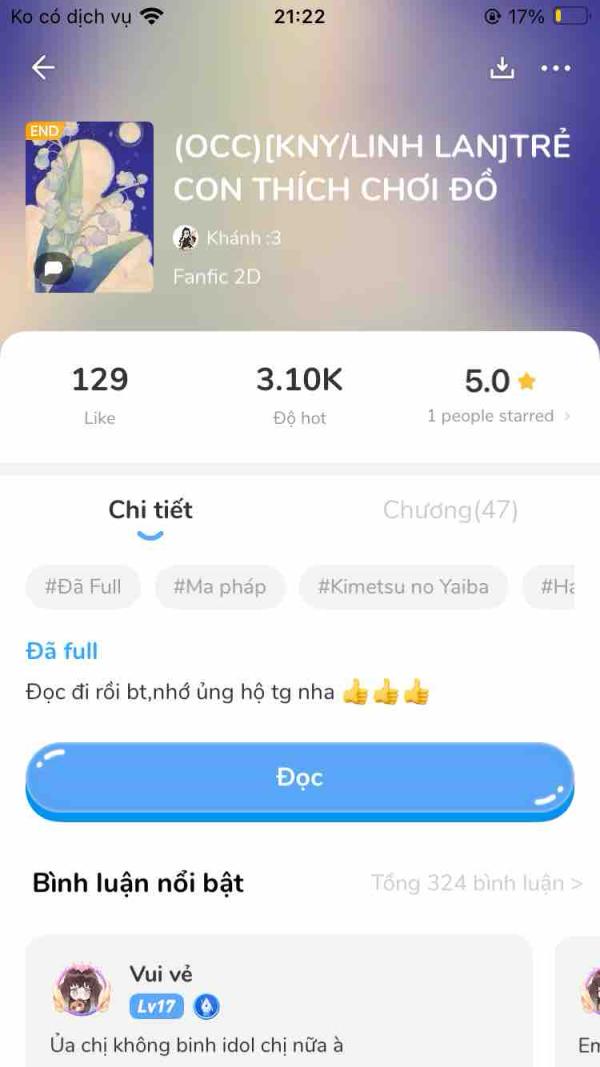
Task: Open the three-dot overflow menu
Action: [x=555, y=68]
